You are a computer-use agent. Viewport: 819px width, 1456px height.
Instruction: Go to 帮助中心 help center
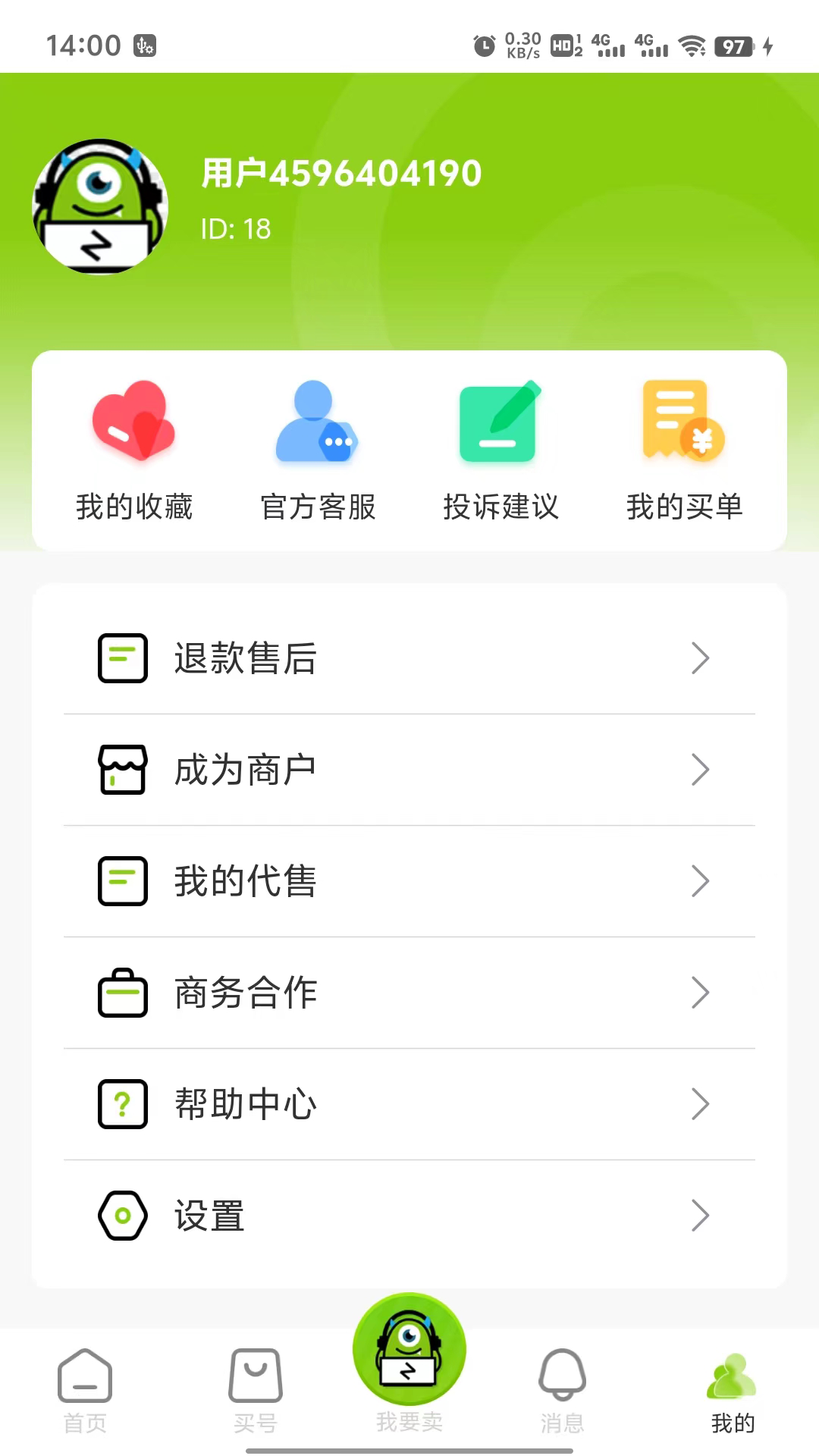point(409,1104)
